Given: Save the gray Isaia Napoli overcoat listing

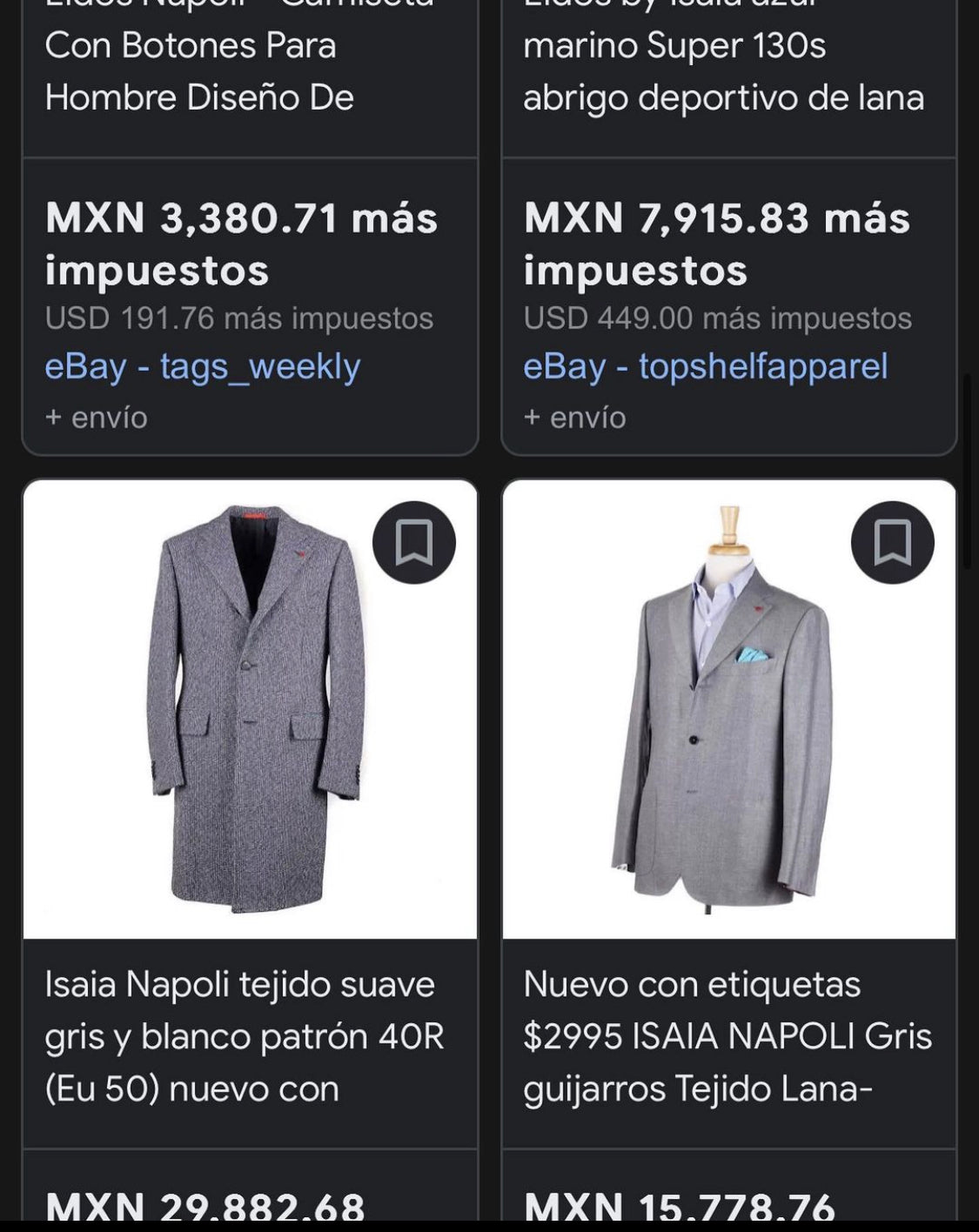Looking at the screenshot, I should click(x=413, y=542).
